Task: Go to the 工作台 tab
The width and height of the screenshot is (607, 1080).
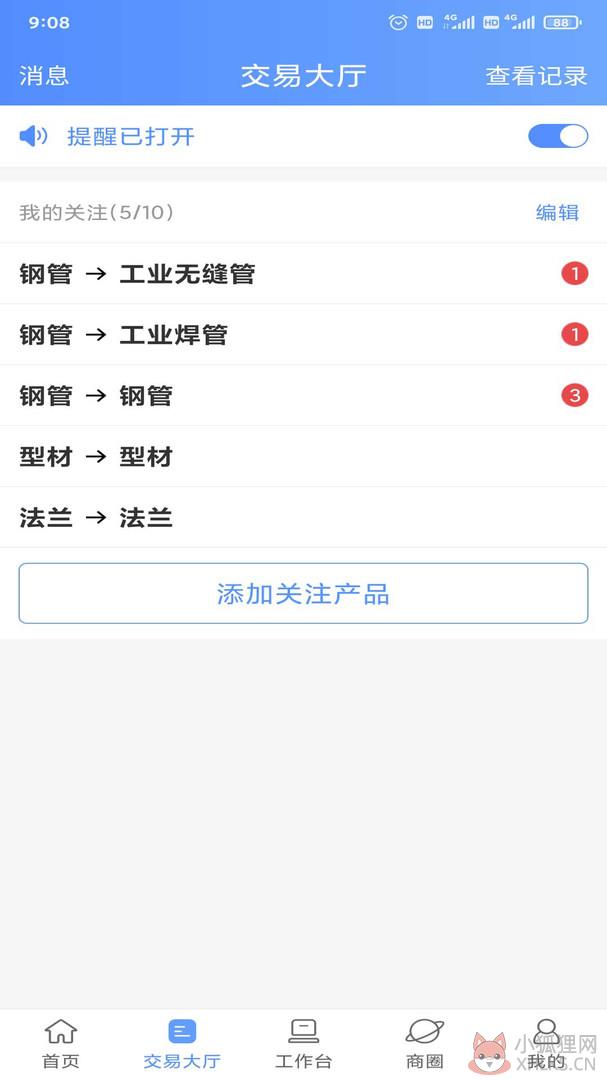Action: coord(303,1044)
